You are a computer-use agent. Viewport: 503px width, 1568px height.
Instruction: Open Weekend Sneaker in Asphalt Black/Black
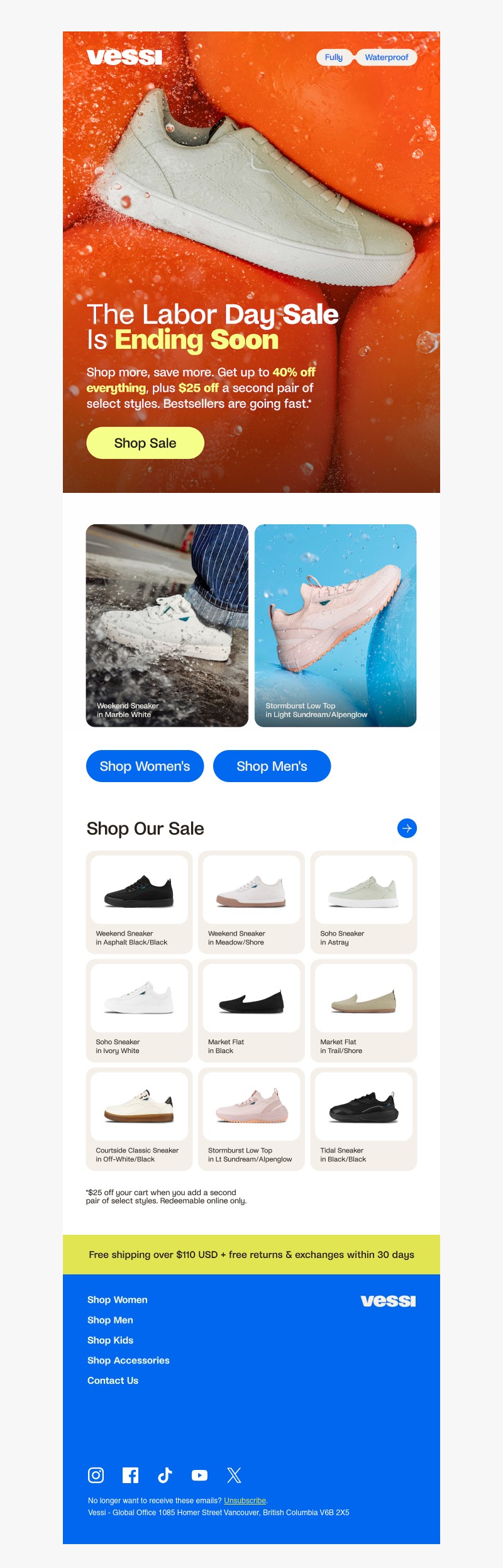point(139,902)
